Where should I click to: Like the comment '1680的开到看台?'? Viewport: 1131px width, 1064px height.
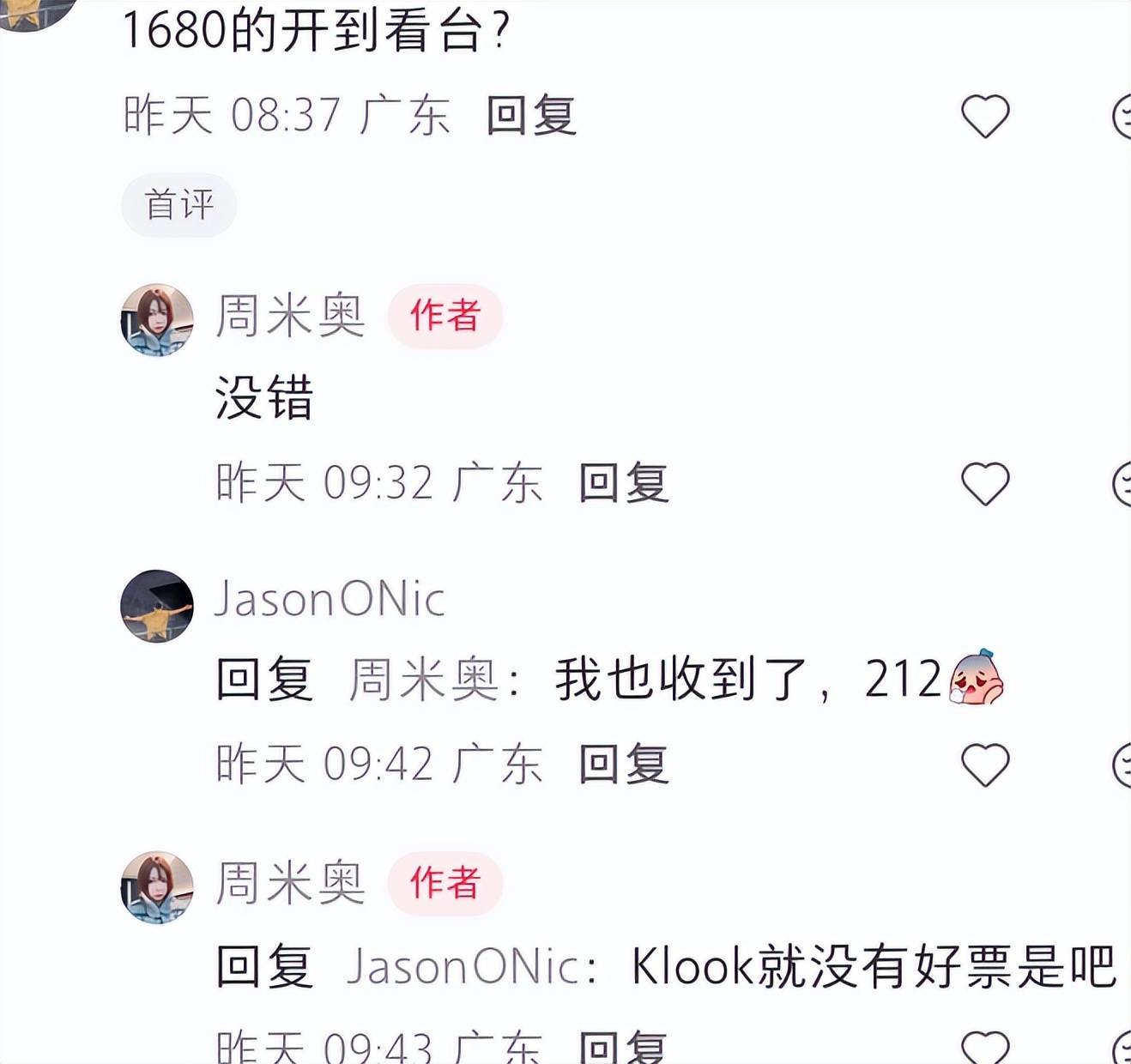(984, 116)
